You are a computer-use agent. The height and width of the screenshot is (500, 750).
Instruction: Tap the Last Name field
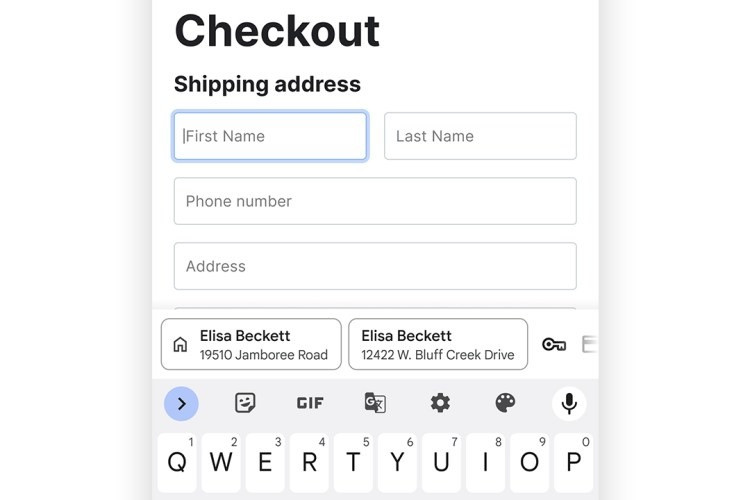pos(480,136)
